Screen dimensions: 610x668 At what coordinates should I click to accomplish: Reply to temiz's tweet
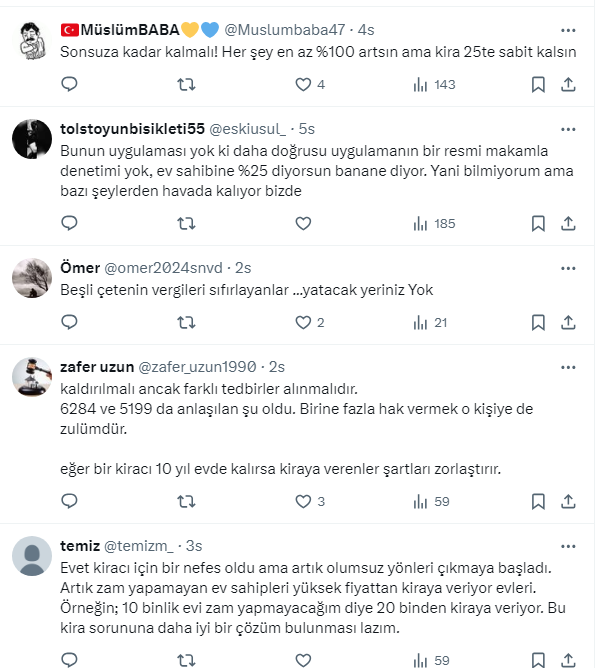tap(69, 660)
